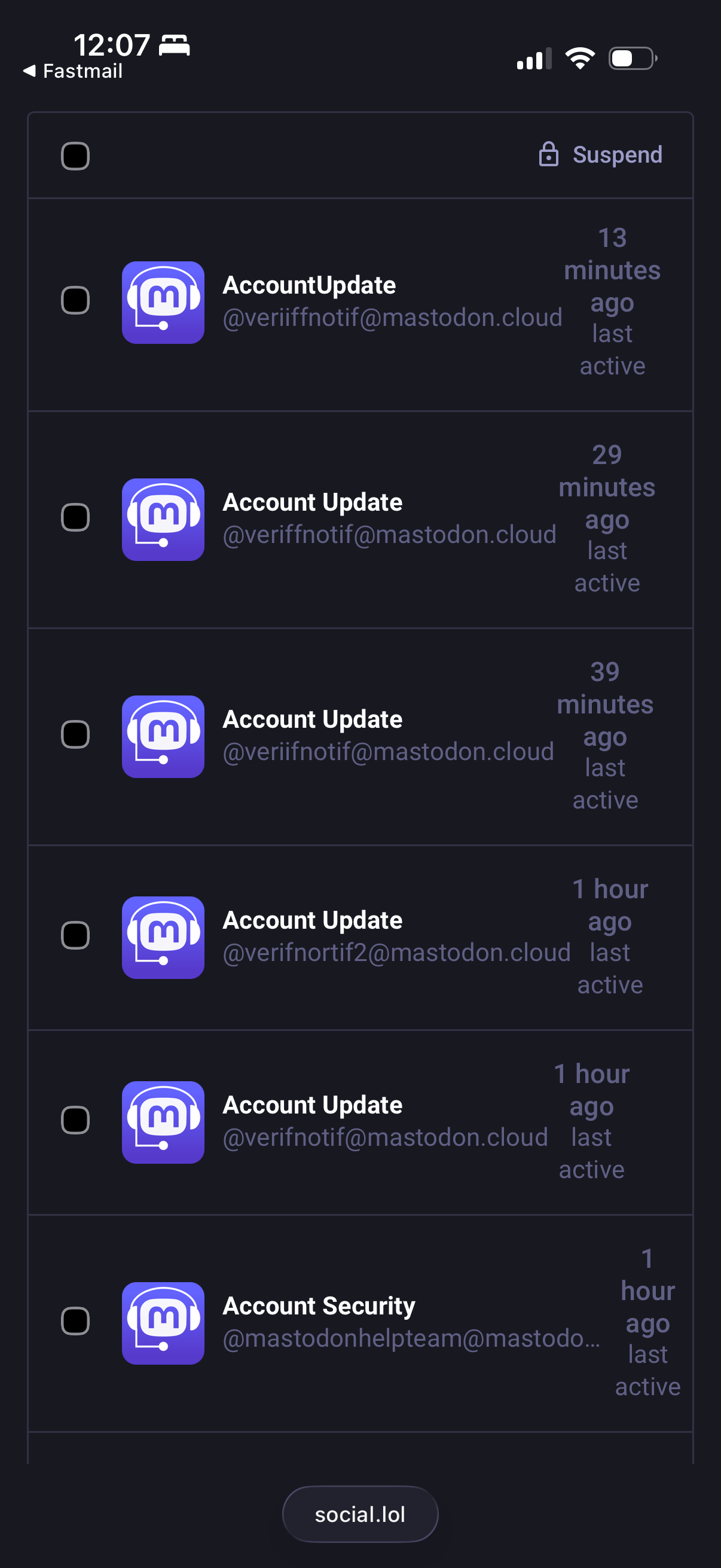This screenshot has width=721, height=1568.
Task: Tap the Suspend button
Action: 600,155
